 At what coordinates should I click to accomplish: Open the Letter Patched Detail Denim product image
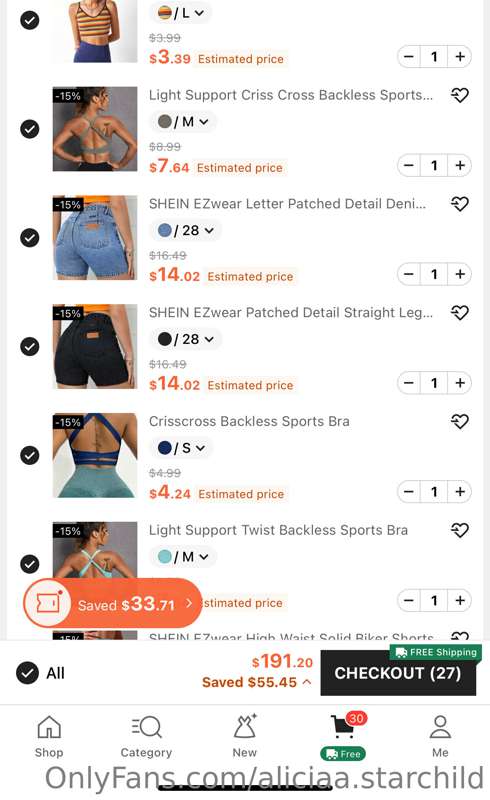[x=95, y=238]
